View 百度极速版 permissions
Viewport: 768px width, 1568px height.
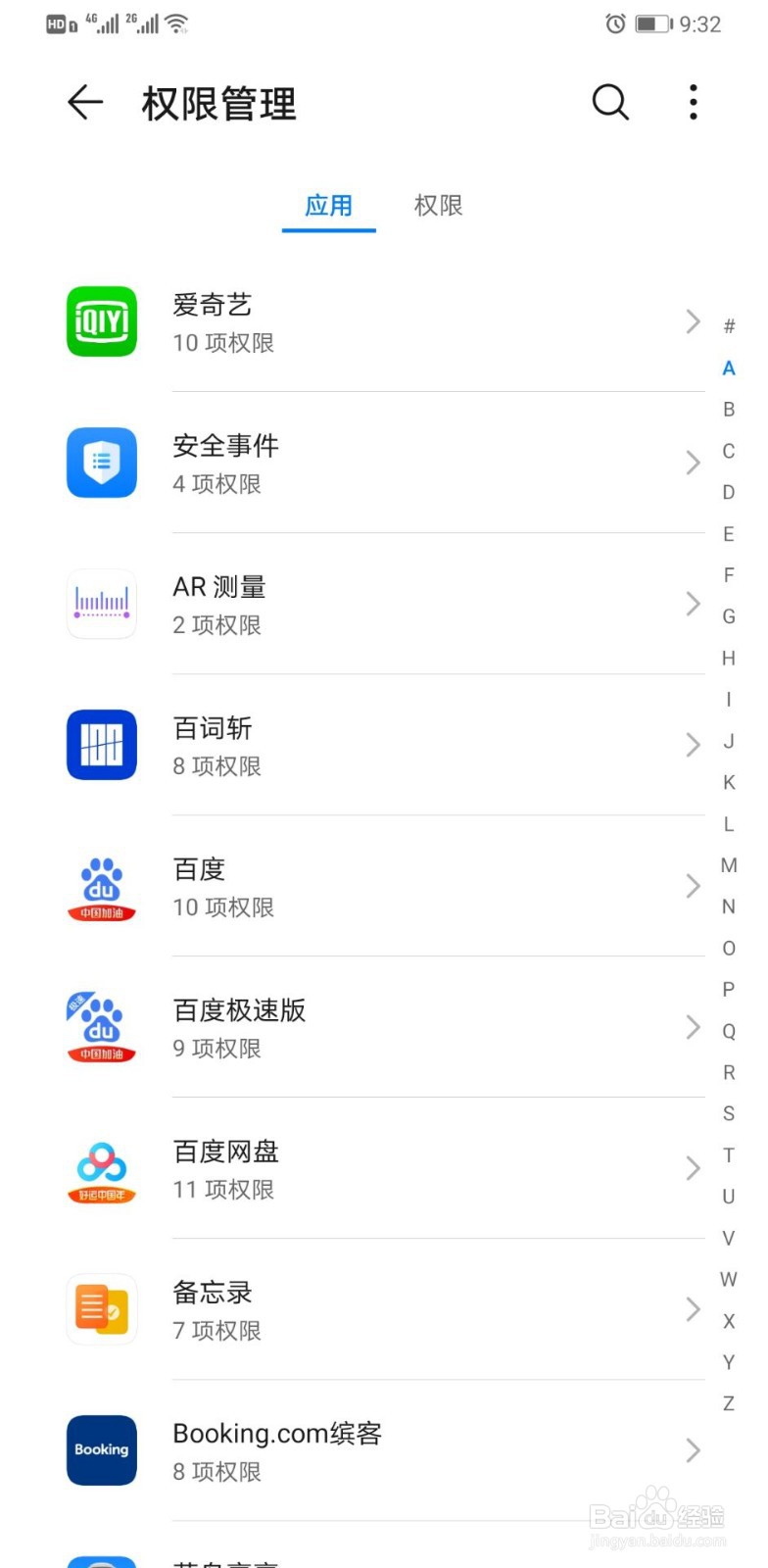click(384, 1027)
